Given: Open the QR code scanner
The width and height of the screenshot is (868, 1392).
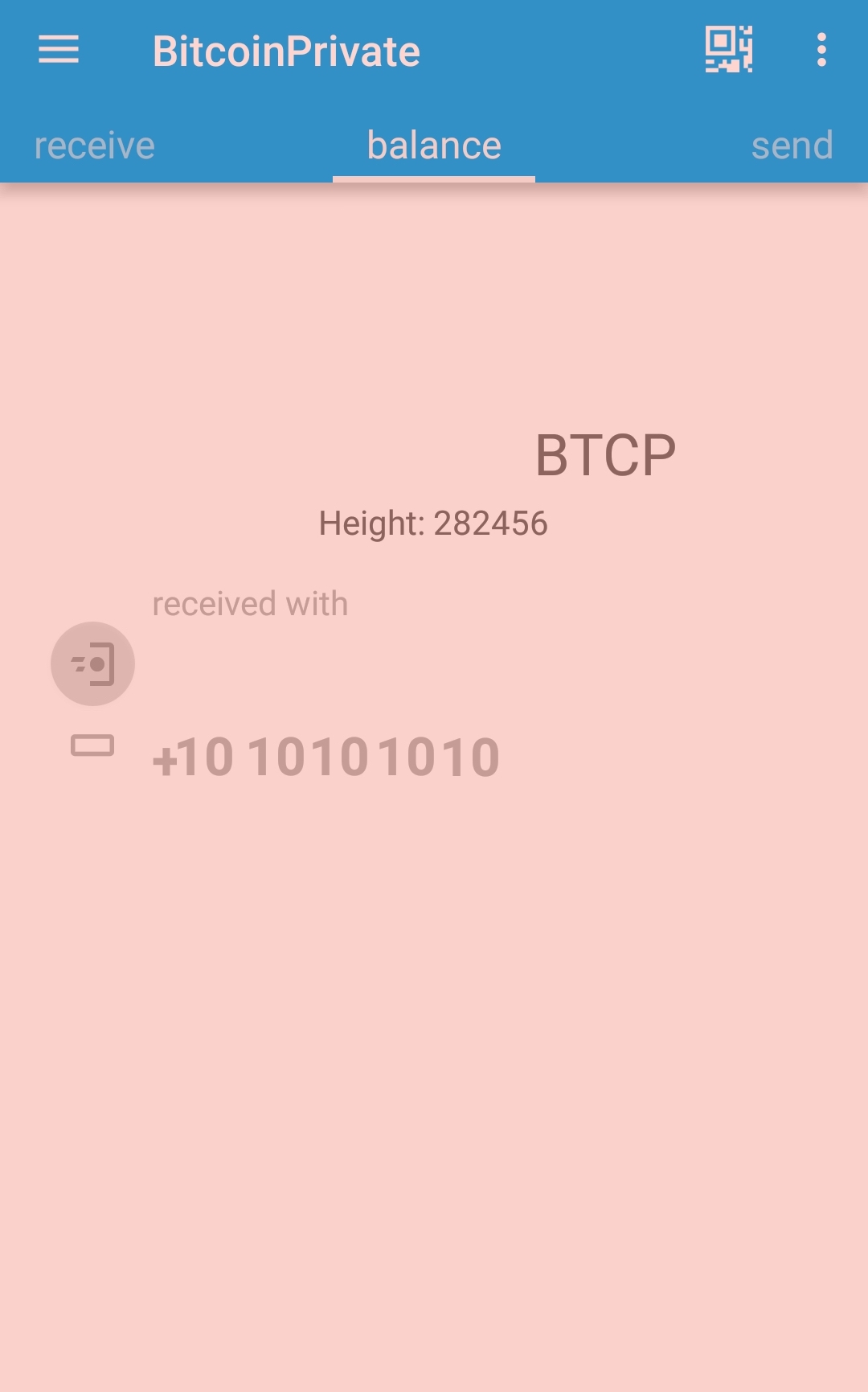Looking at the screenshot, I should tap(728, 50).
